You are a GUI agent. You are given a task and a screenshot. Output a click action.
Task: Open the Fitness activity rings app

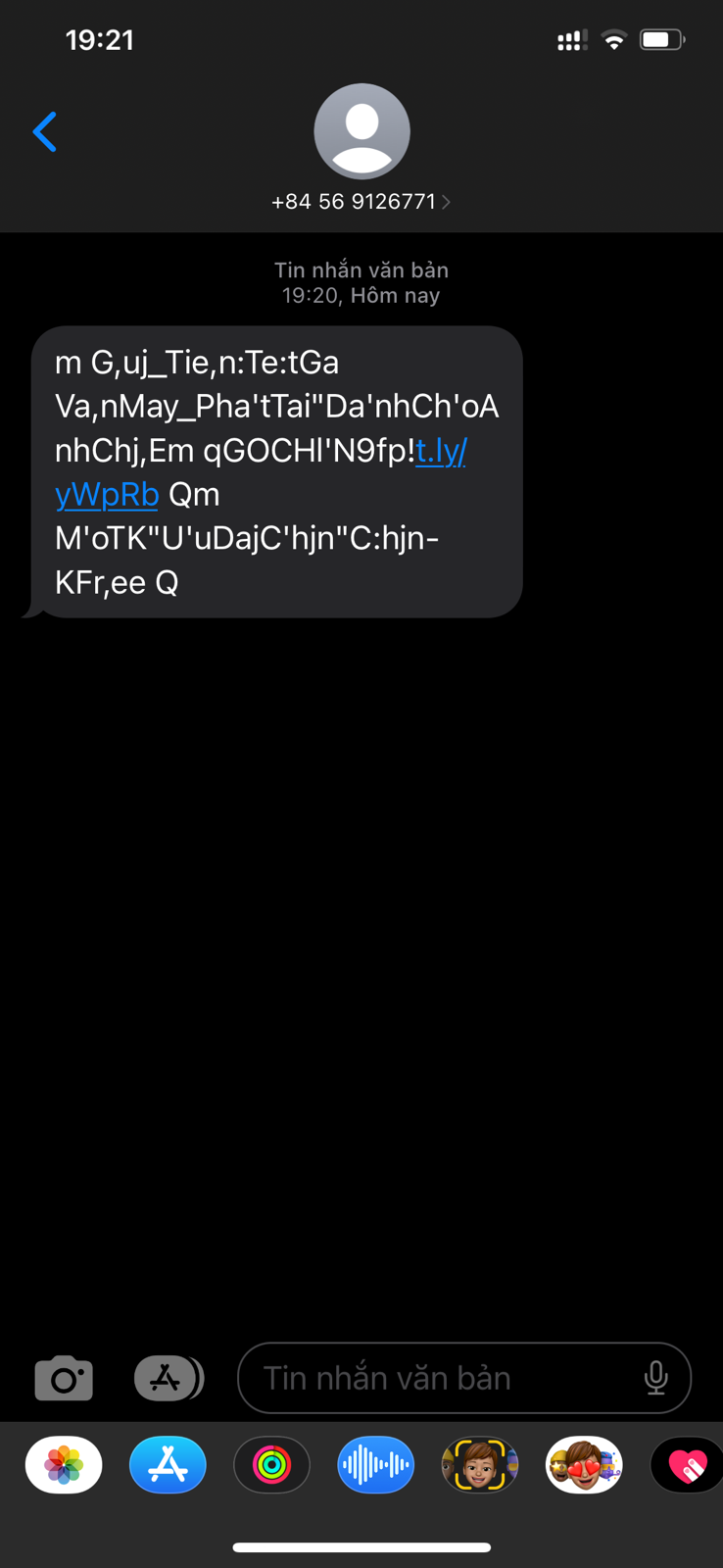(271, 1465)
